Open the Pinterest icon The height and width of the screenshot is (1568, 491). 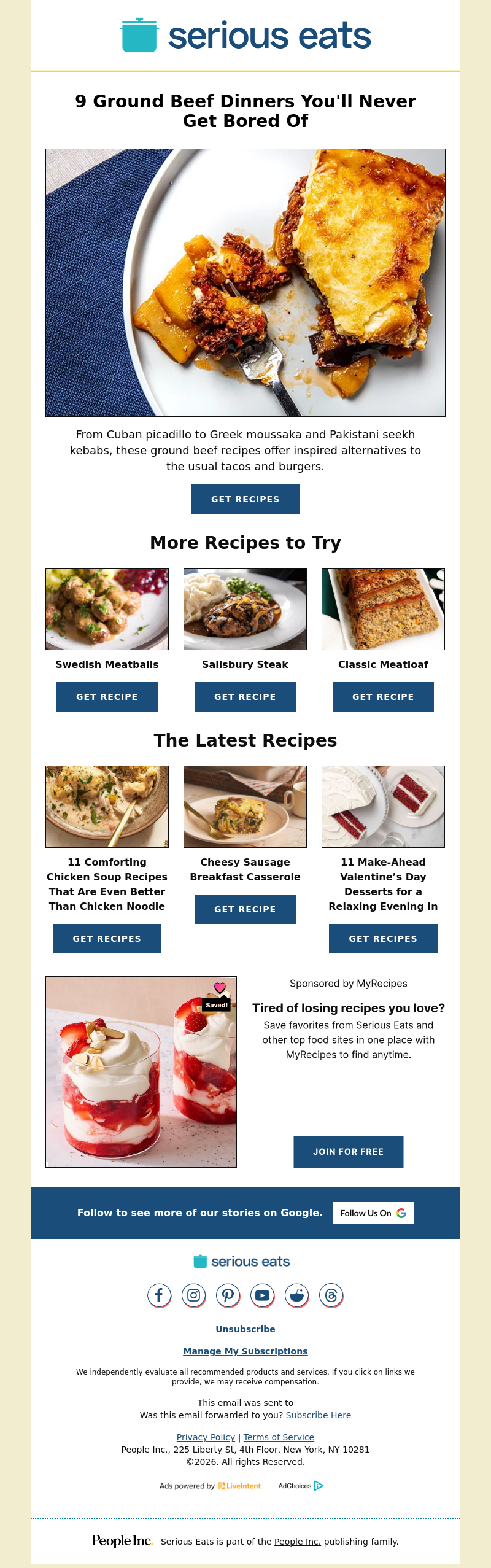click(x=228, y=1295)
